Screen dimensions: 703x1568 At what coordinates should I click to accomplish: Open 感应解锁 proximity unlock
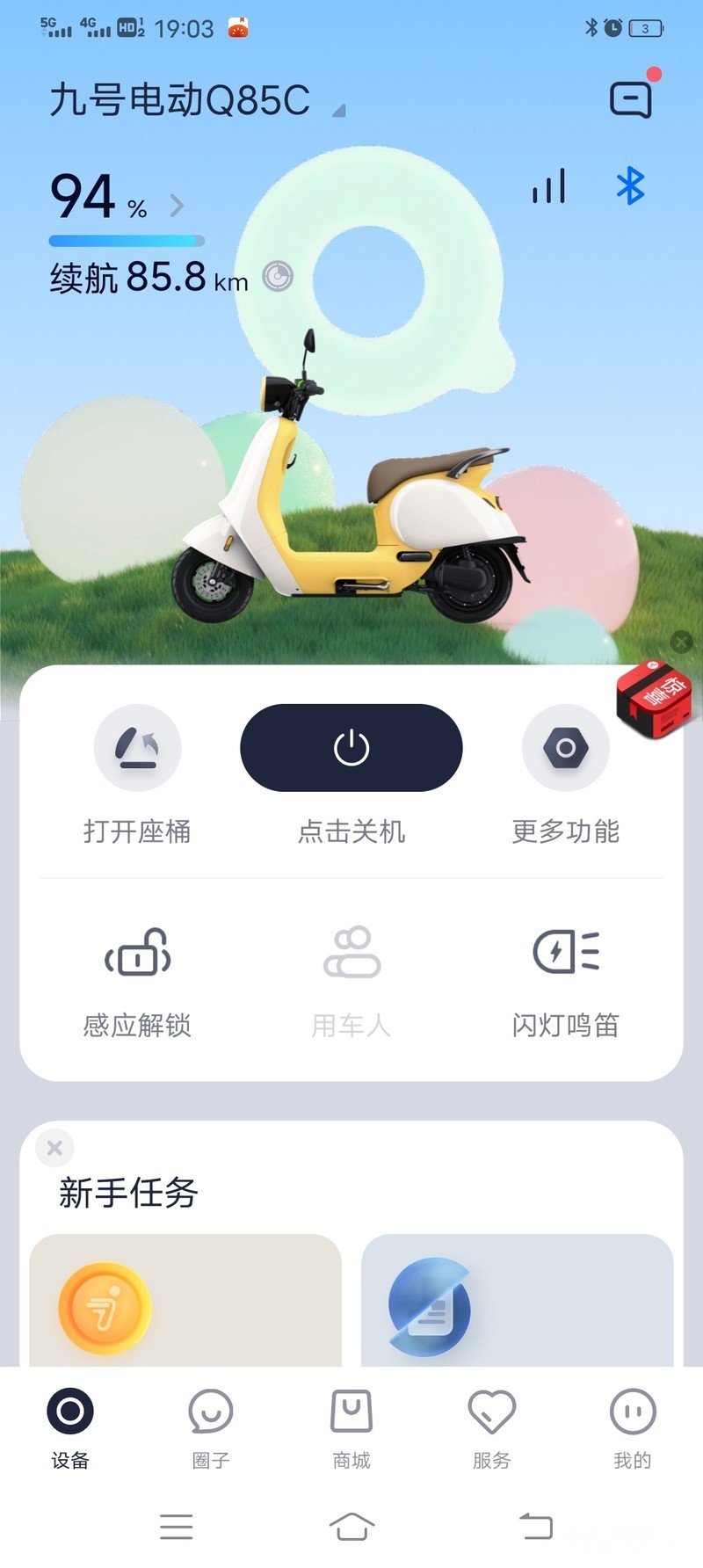click(x=137, y=953)
